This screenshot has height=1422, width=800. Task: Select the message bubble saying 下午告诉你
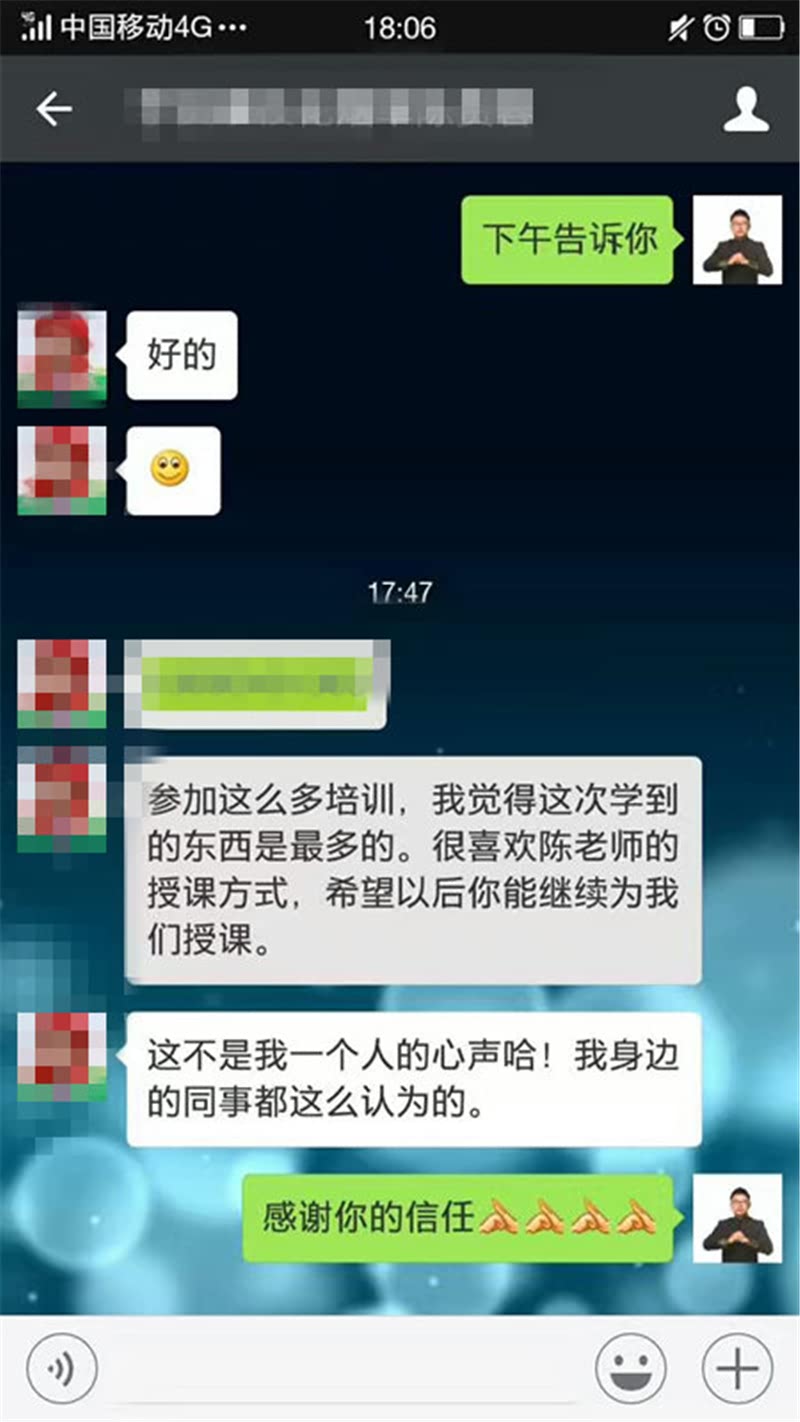(x=566, y=238)
